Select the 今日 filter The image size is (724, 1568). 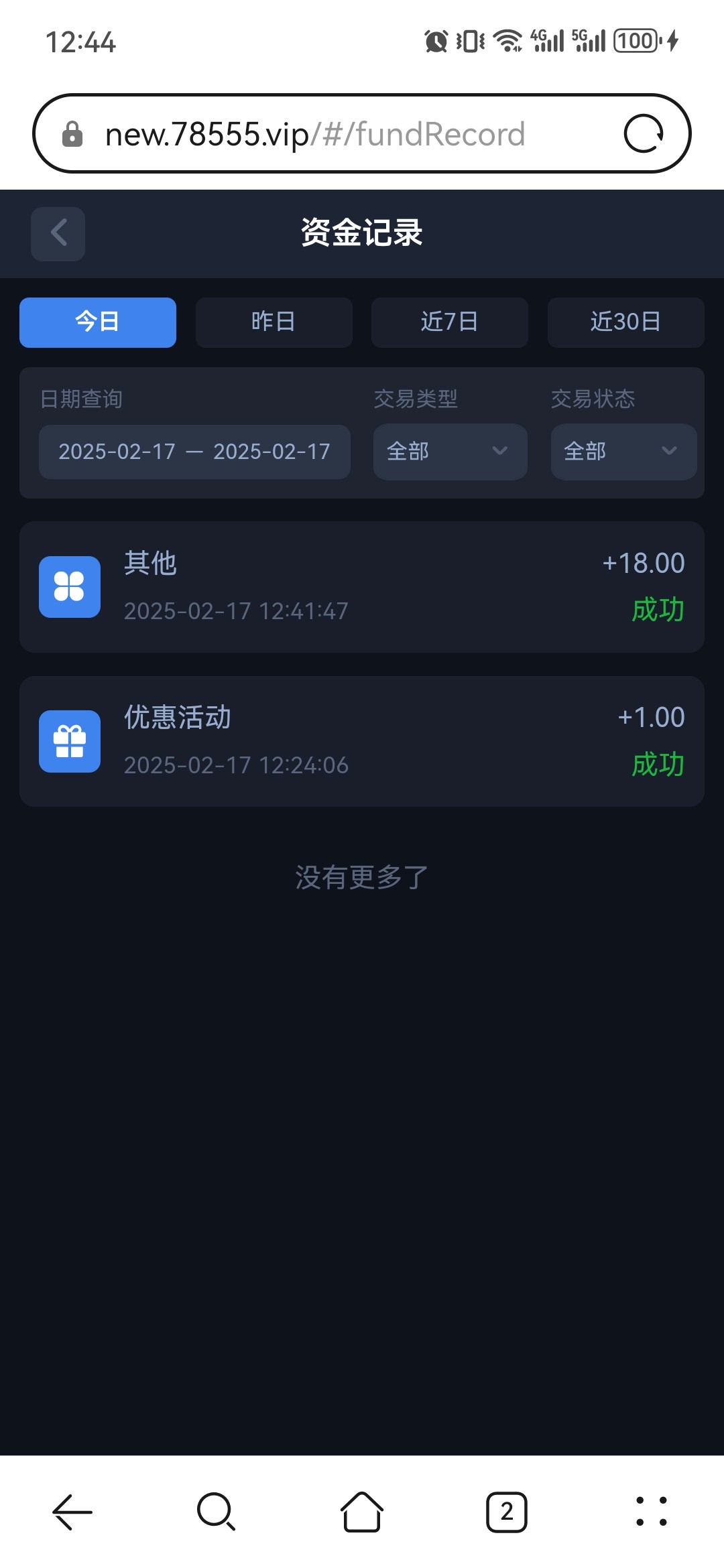(98, 322)
